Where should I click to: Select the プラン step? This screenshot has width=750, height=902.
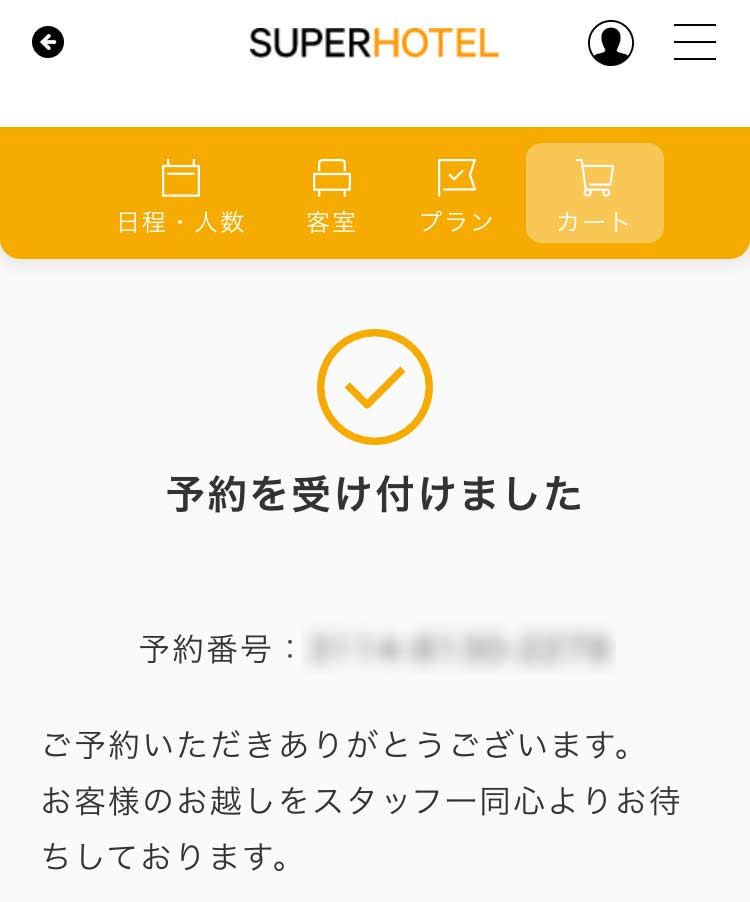click(x=456, y=195)
